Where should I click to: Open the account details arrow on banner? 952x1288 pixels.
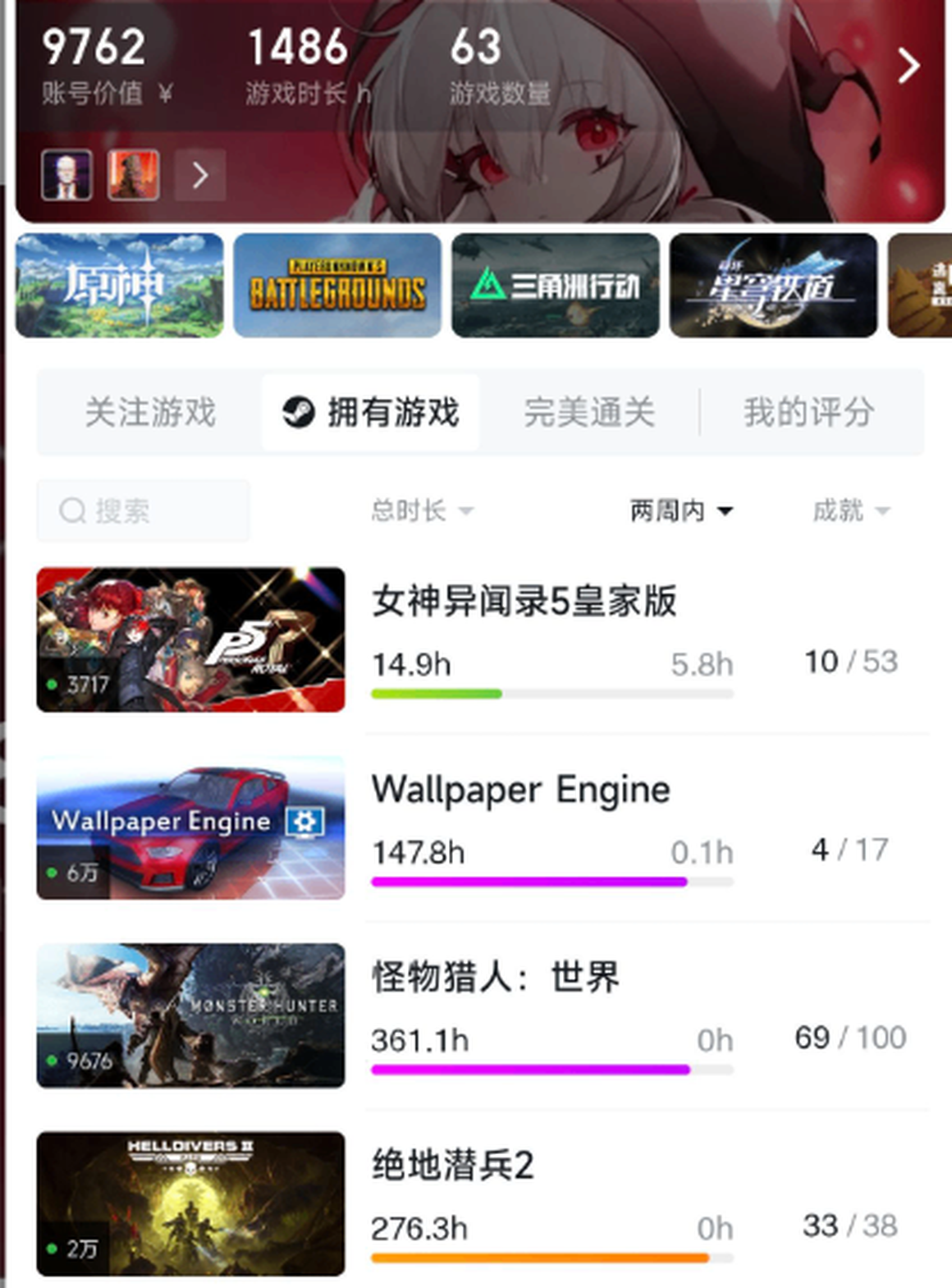point(908,66)
